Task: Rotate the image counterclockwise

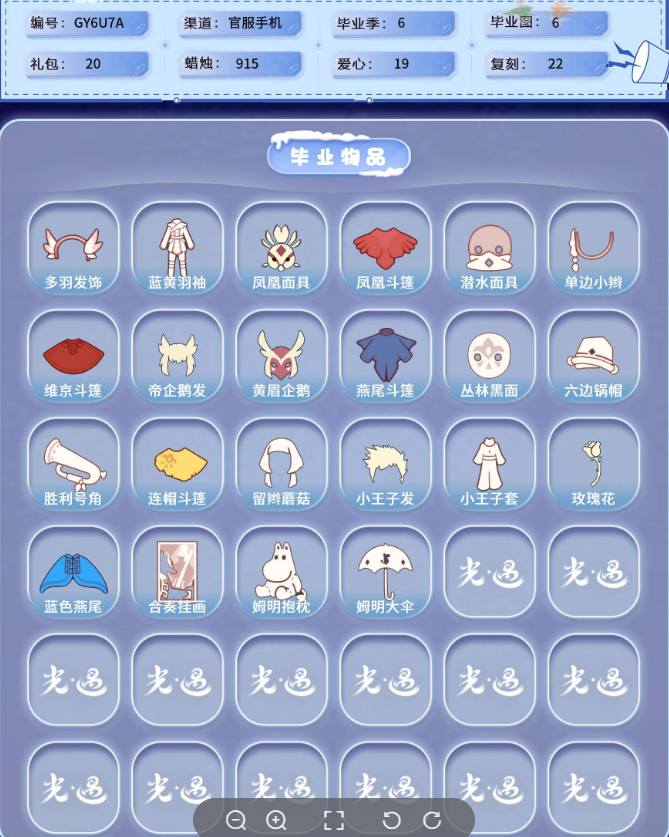Action: pos(392,820)
